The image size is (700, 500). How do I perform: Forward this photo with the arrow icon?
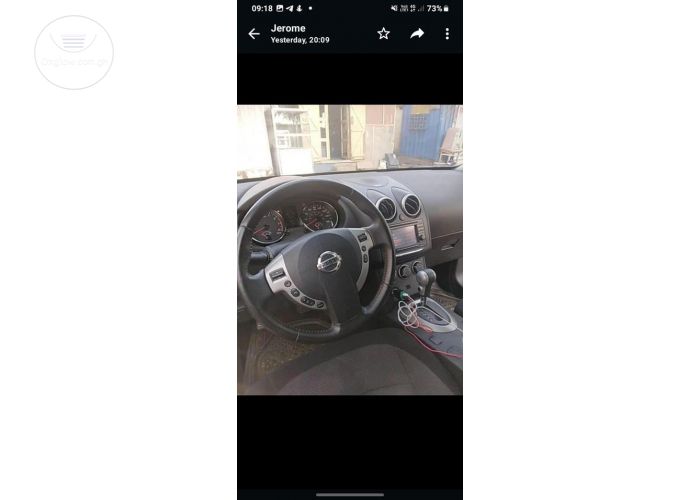click(x=417, y=34)
